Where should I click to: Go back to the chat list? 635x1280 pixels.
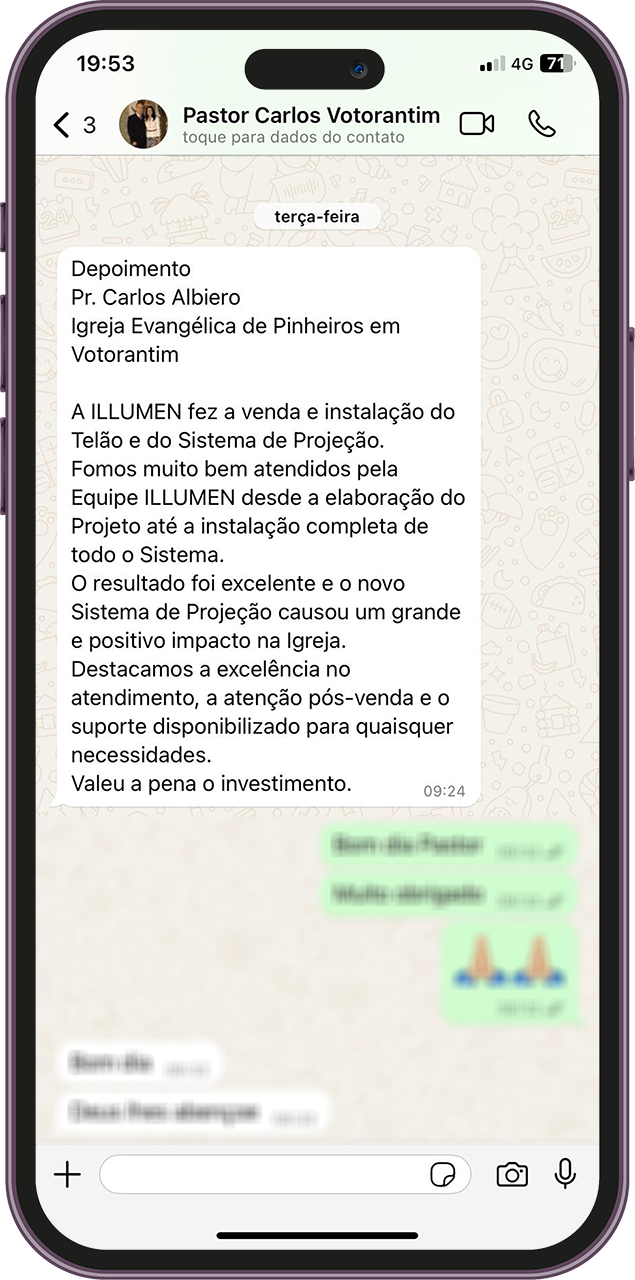[x=73, y=125]
